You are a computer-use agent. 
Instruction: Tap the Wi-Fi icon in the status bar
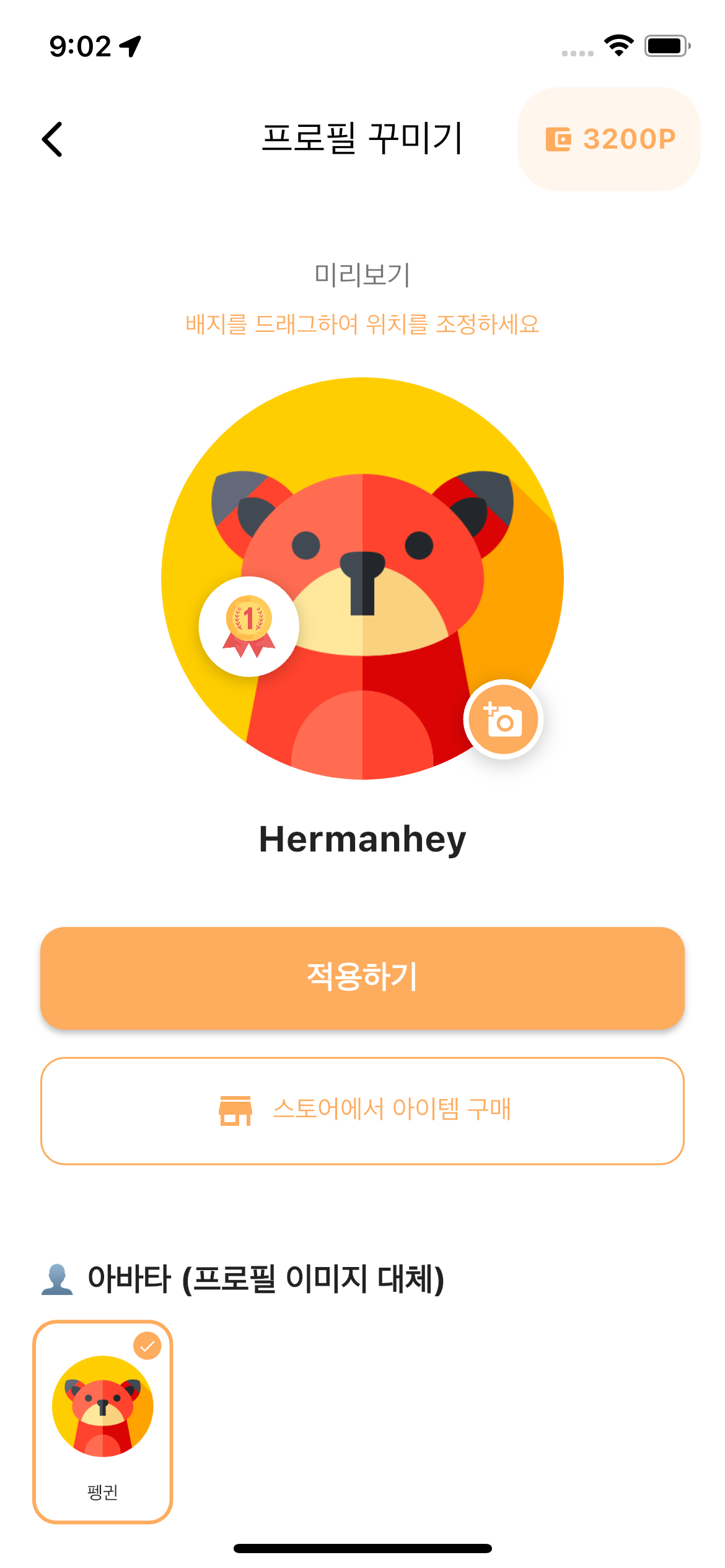point(617,45)
